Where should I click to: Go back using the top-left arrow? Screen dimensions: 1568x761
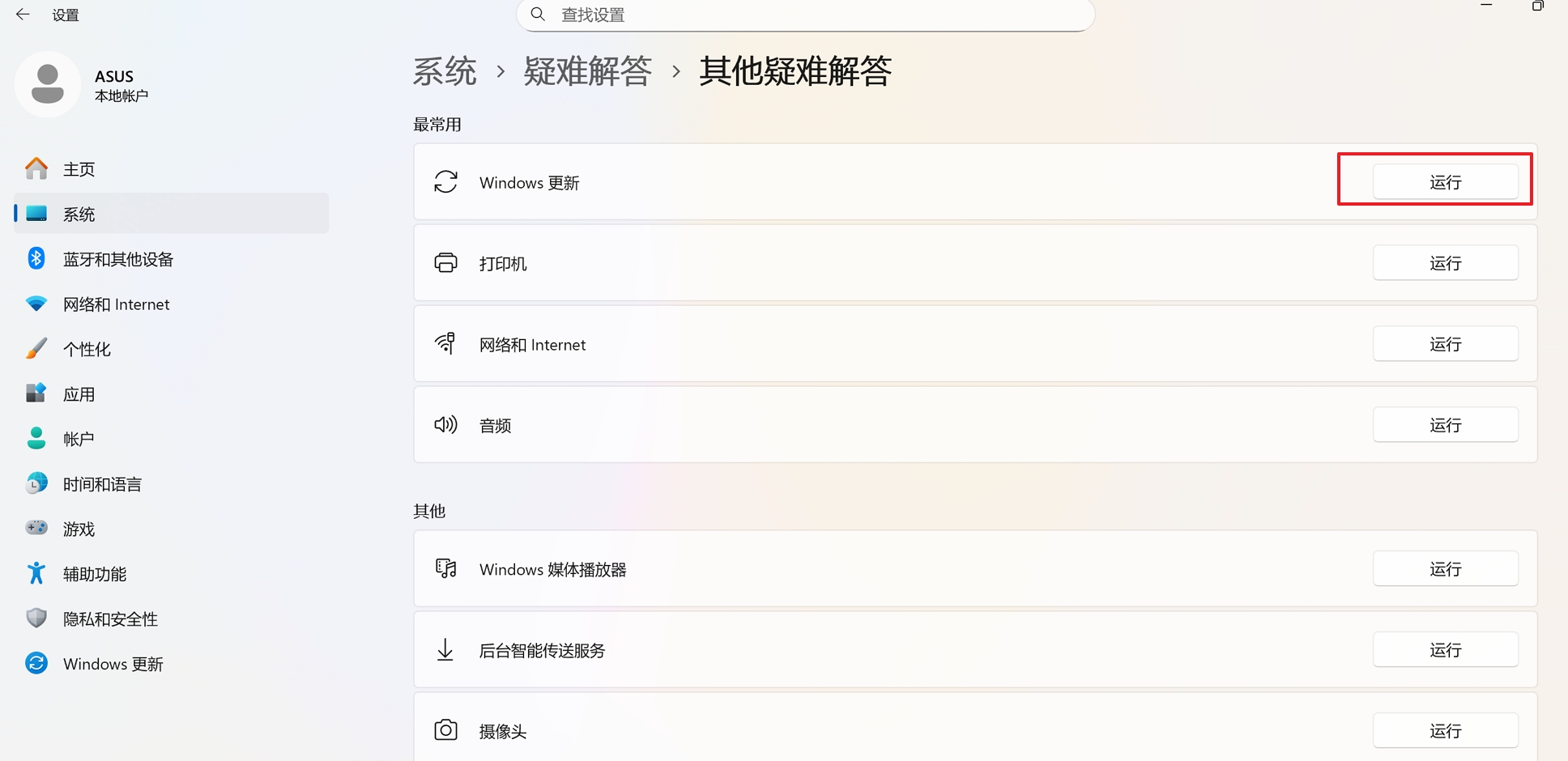click(x=23, y=15)
